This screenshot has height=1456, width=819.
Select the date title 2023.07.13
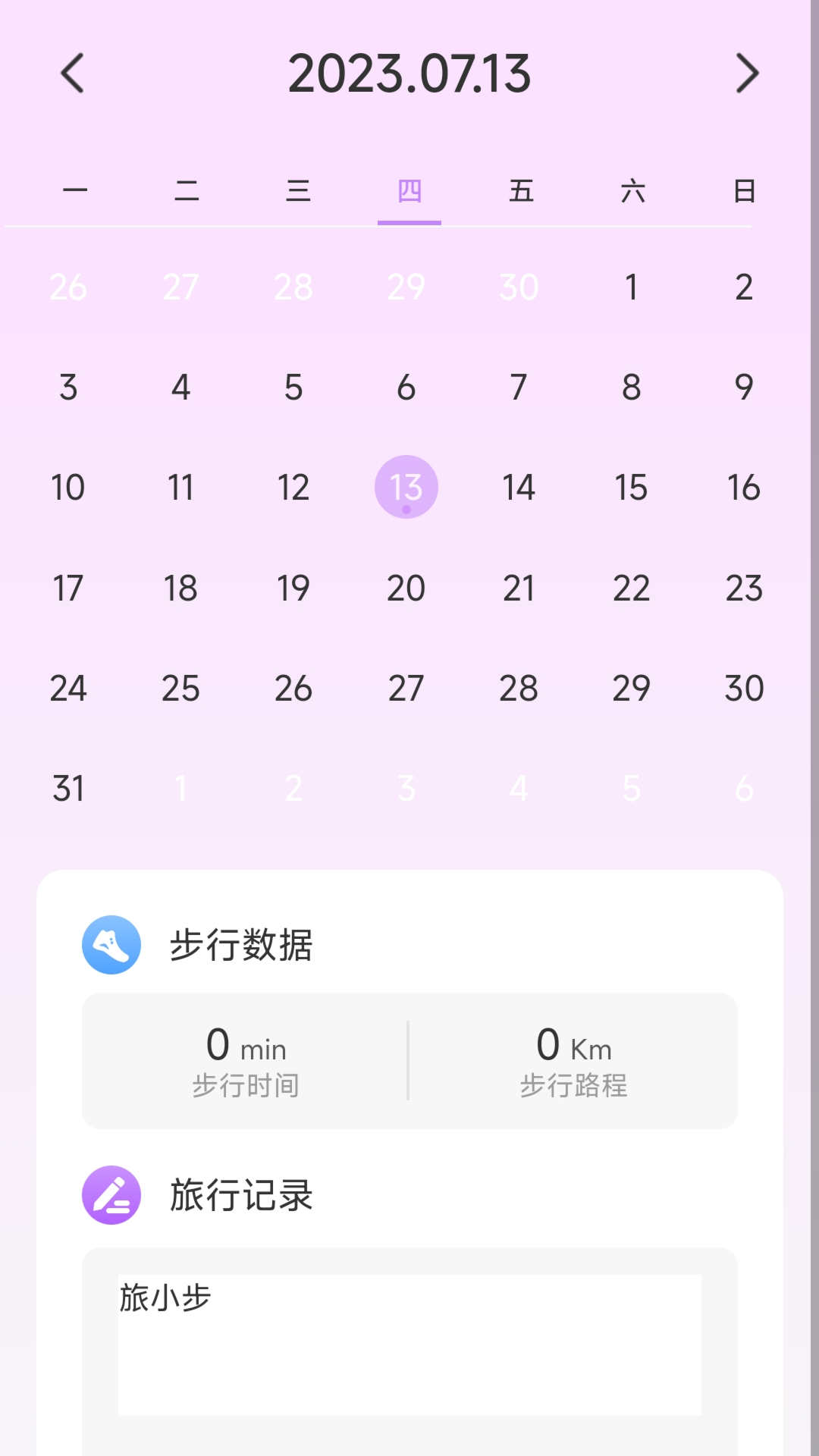[409, 74]
